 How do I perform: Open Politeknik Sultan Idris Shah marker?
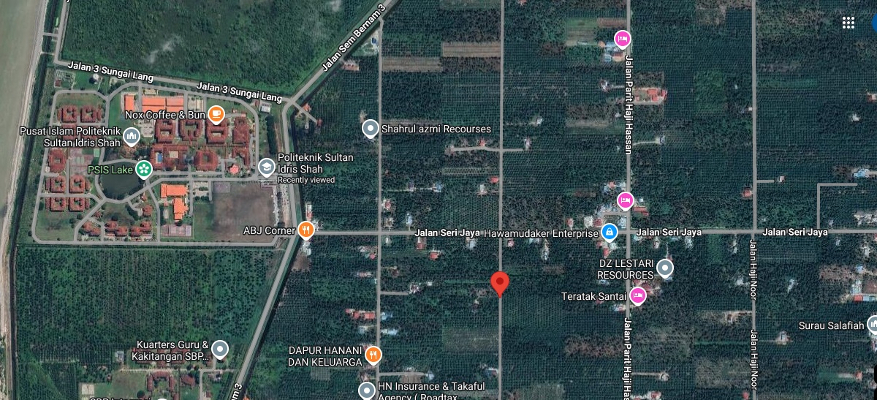pyautogui.click(x=265, y=167)
